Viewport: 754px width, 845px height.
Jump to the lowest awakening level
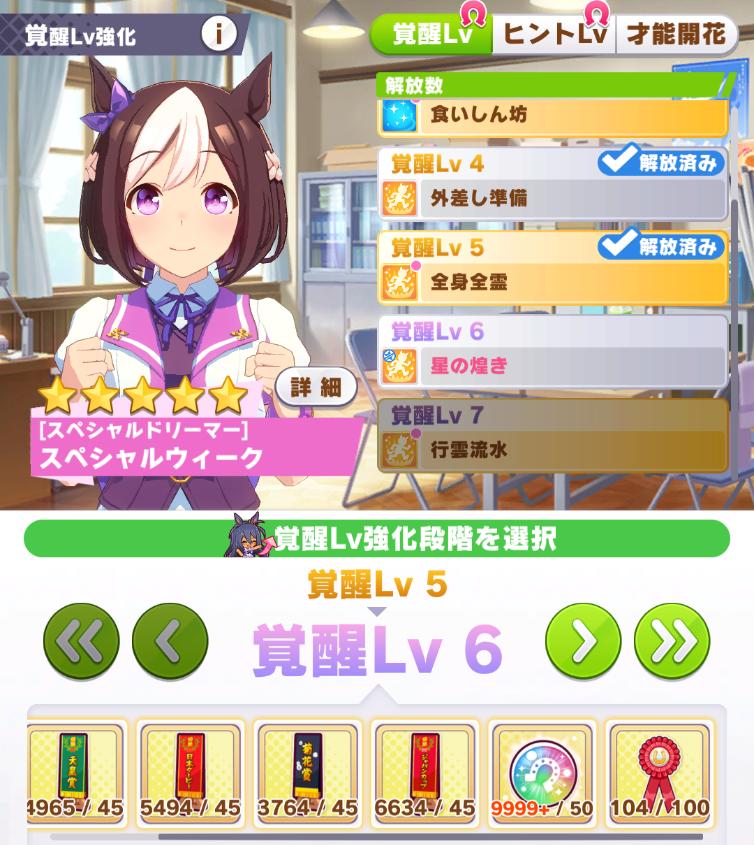81,642
